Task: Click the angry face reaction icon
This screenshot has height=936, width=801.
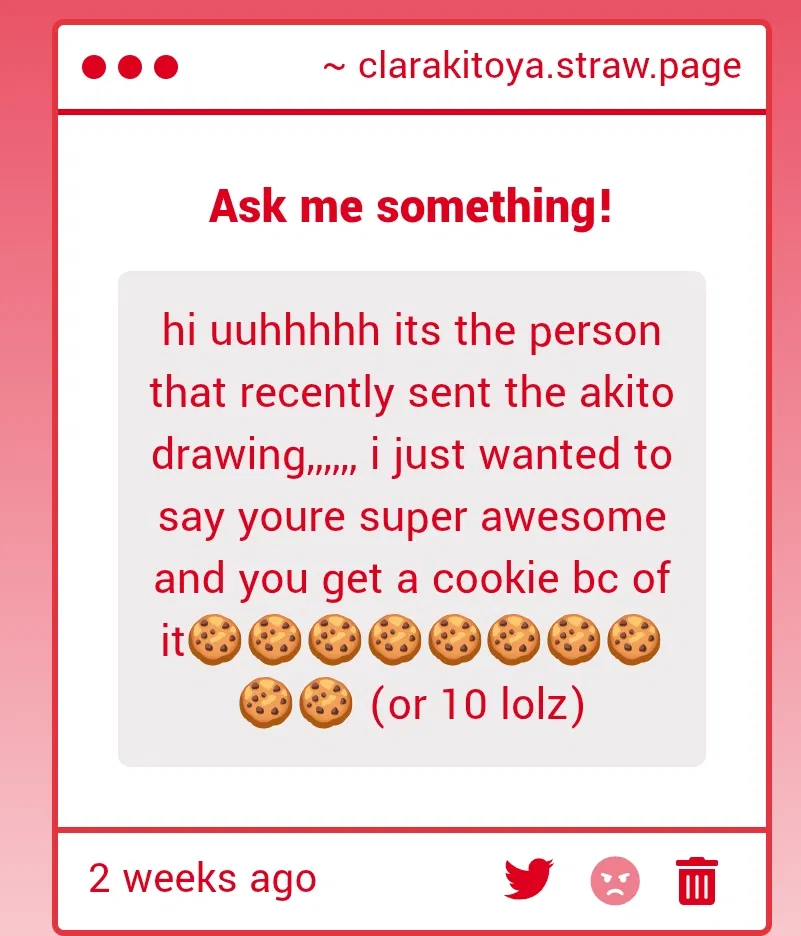Action: (616, 879)
